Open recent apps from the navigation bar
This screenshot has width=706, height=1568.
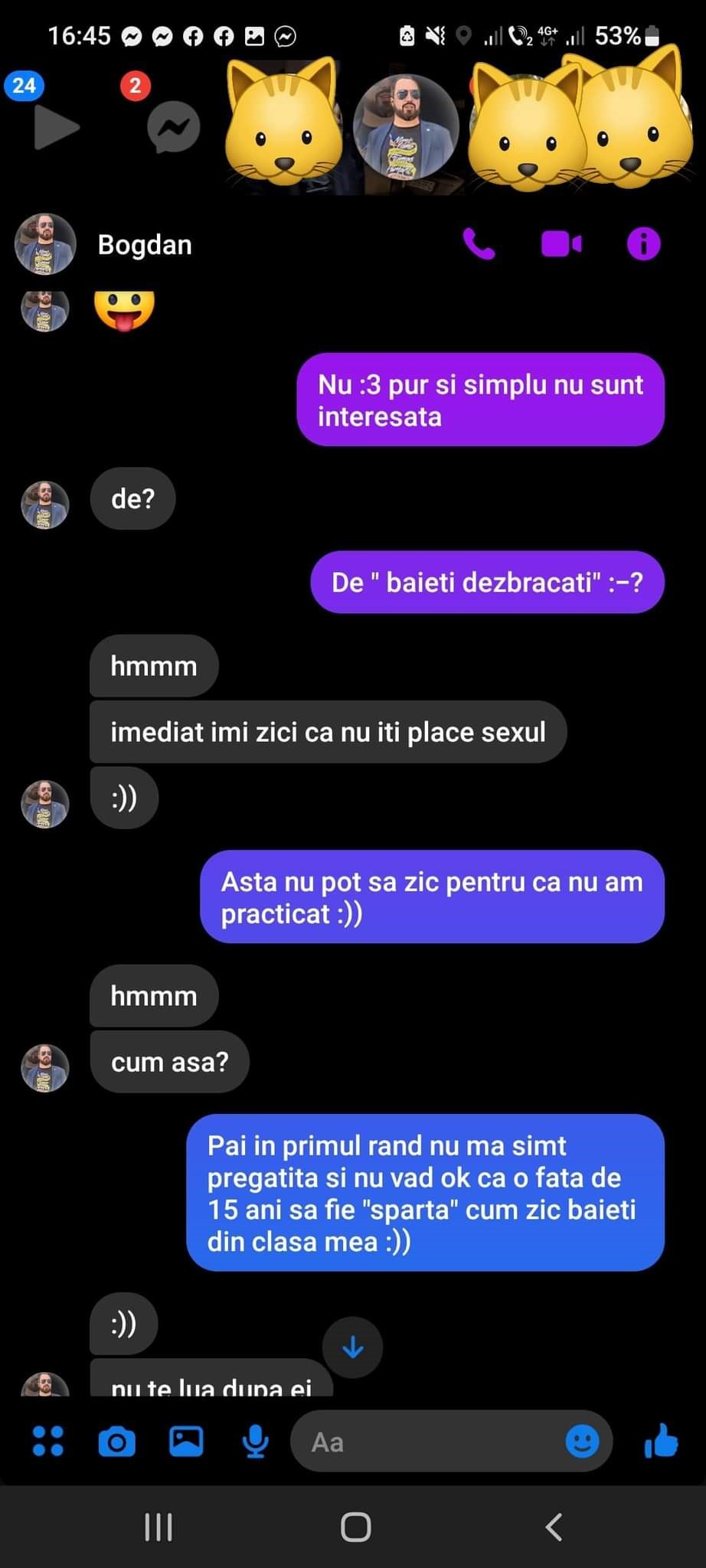[x=158, y=1527]
